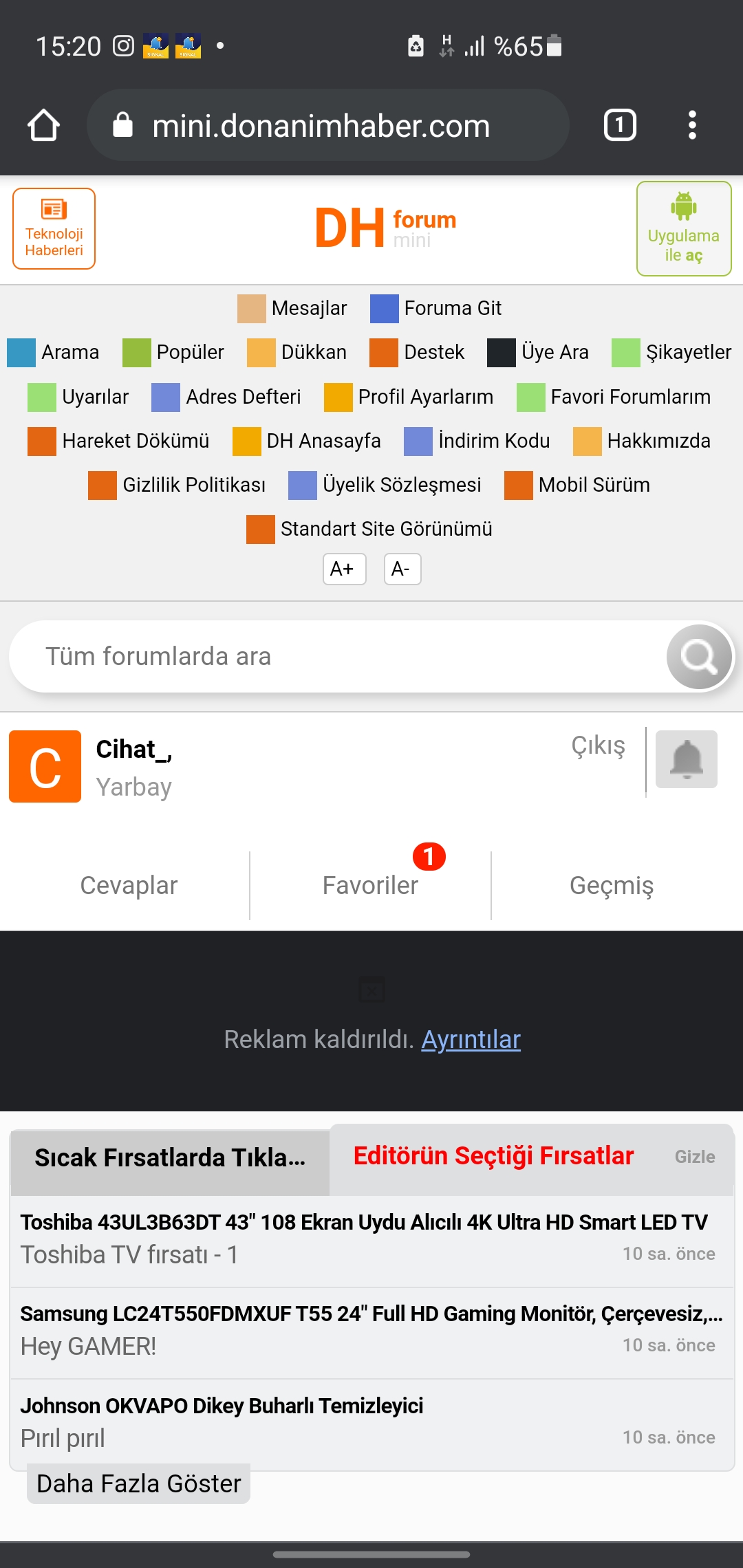
Task: Open the Ayrıntılar ad link
Action: pos(471,1040)
